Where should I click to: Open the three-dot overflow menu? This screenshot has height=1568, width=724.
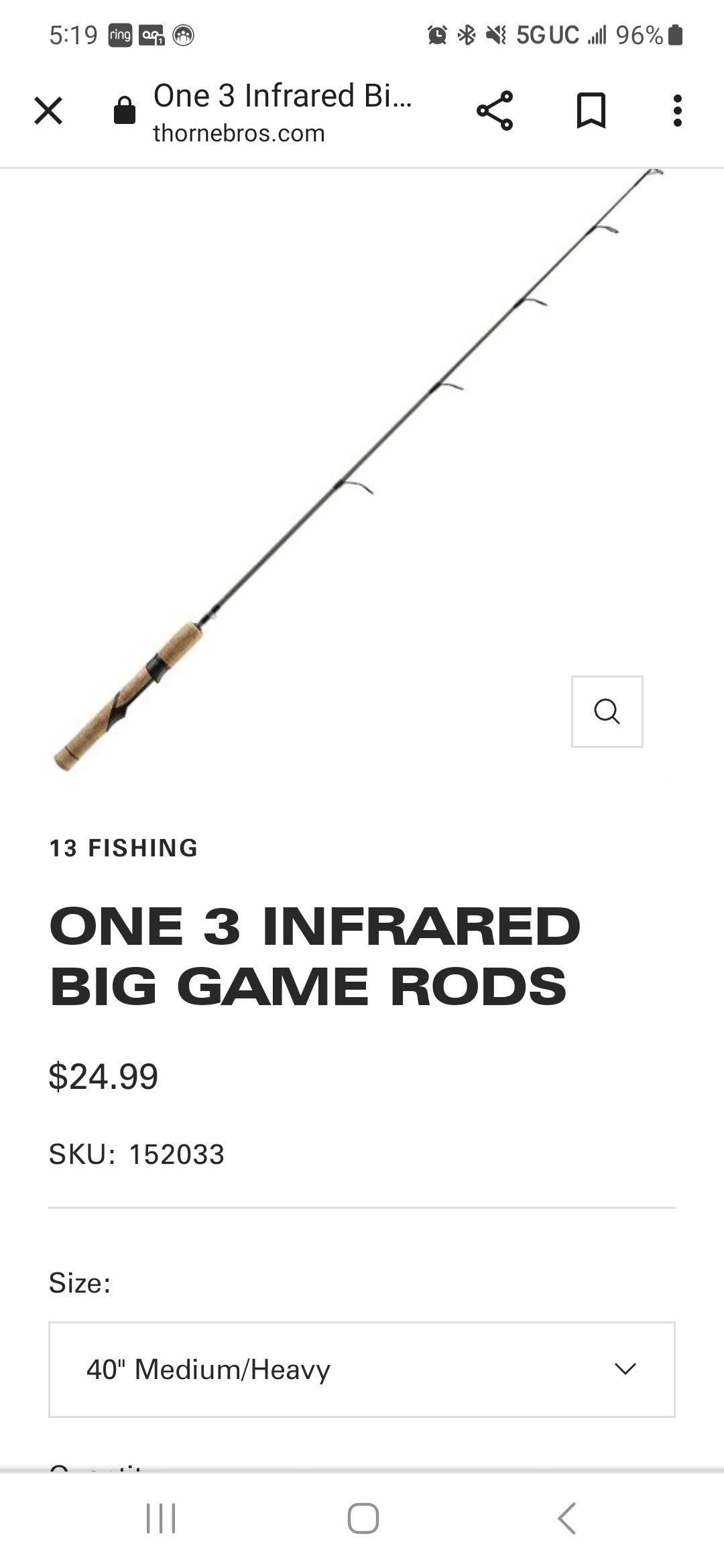click(x=678, y=111)
